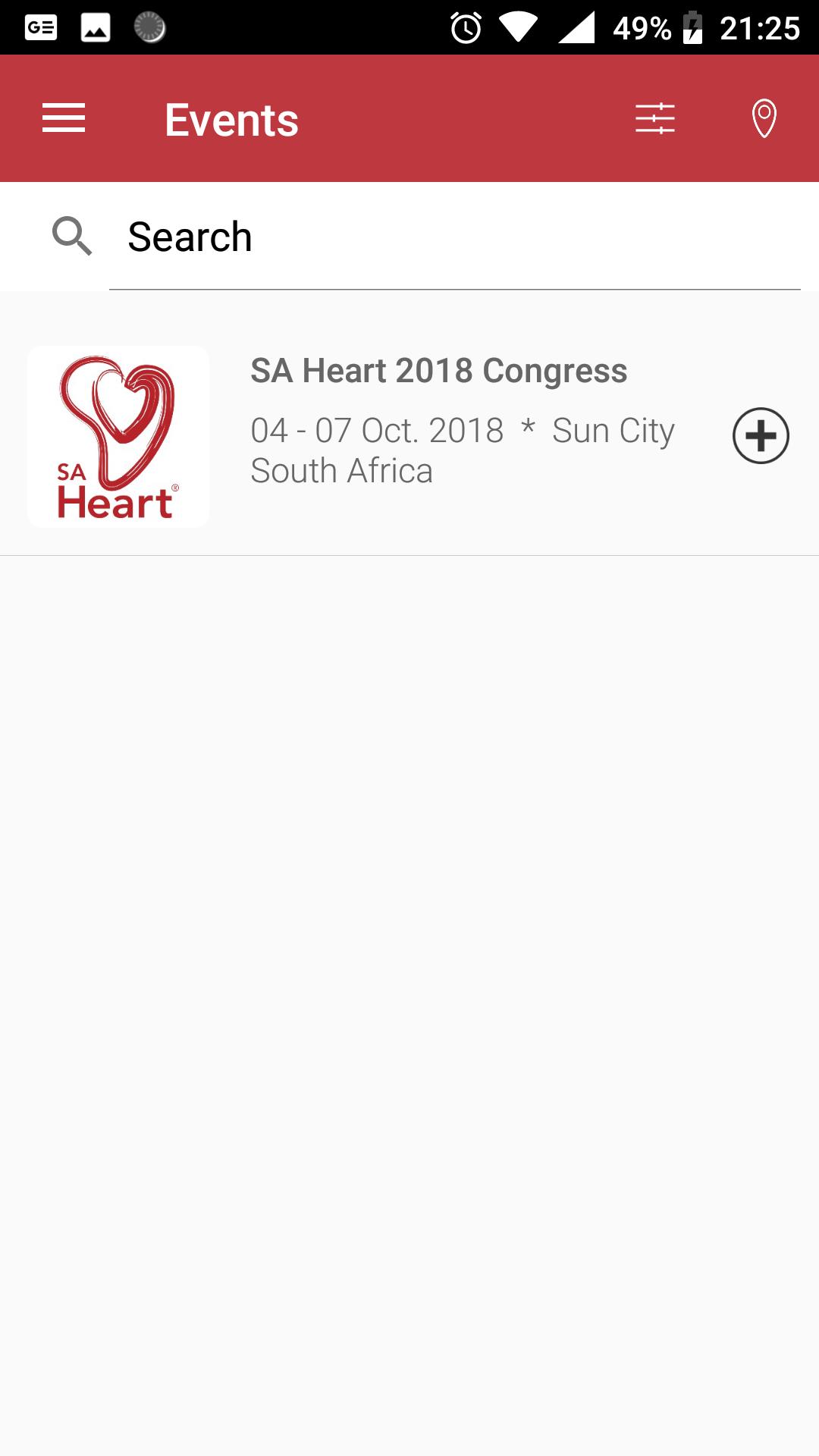The image size is (819, 1456).
Task: Tap the Search events field
Action: coord(453,237)
